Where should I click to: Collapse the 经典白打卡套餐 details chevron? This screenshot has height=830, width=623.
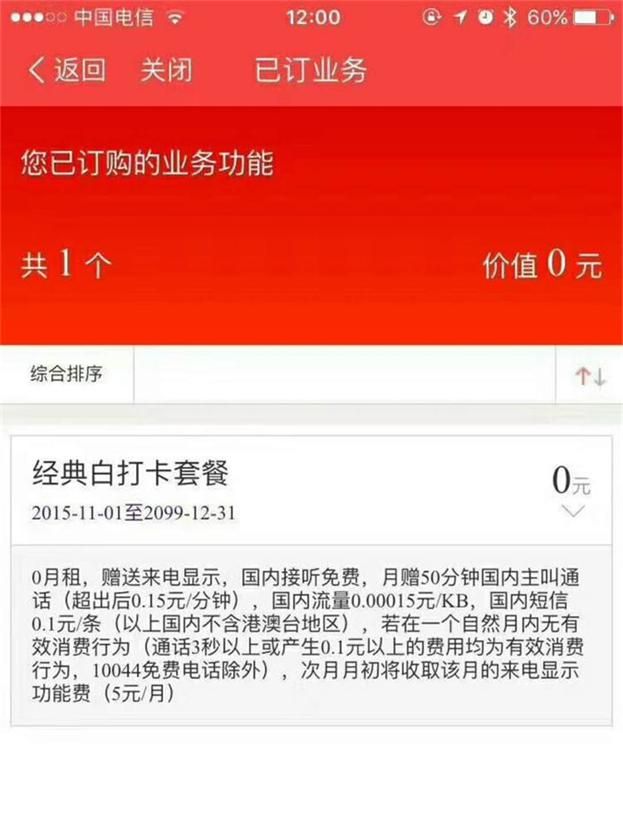coord(574,512)
